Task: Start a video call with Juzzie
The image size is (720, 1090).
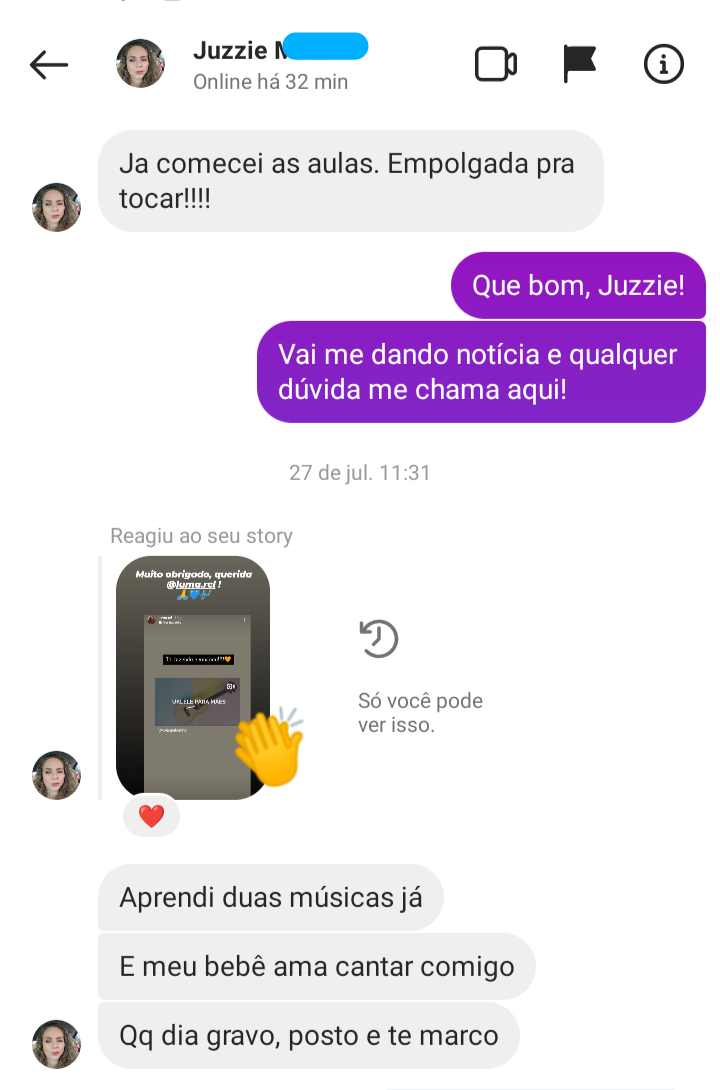Action: coord(495,65)
